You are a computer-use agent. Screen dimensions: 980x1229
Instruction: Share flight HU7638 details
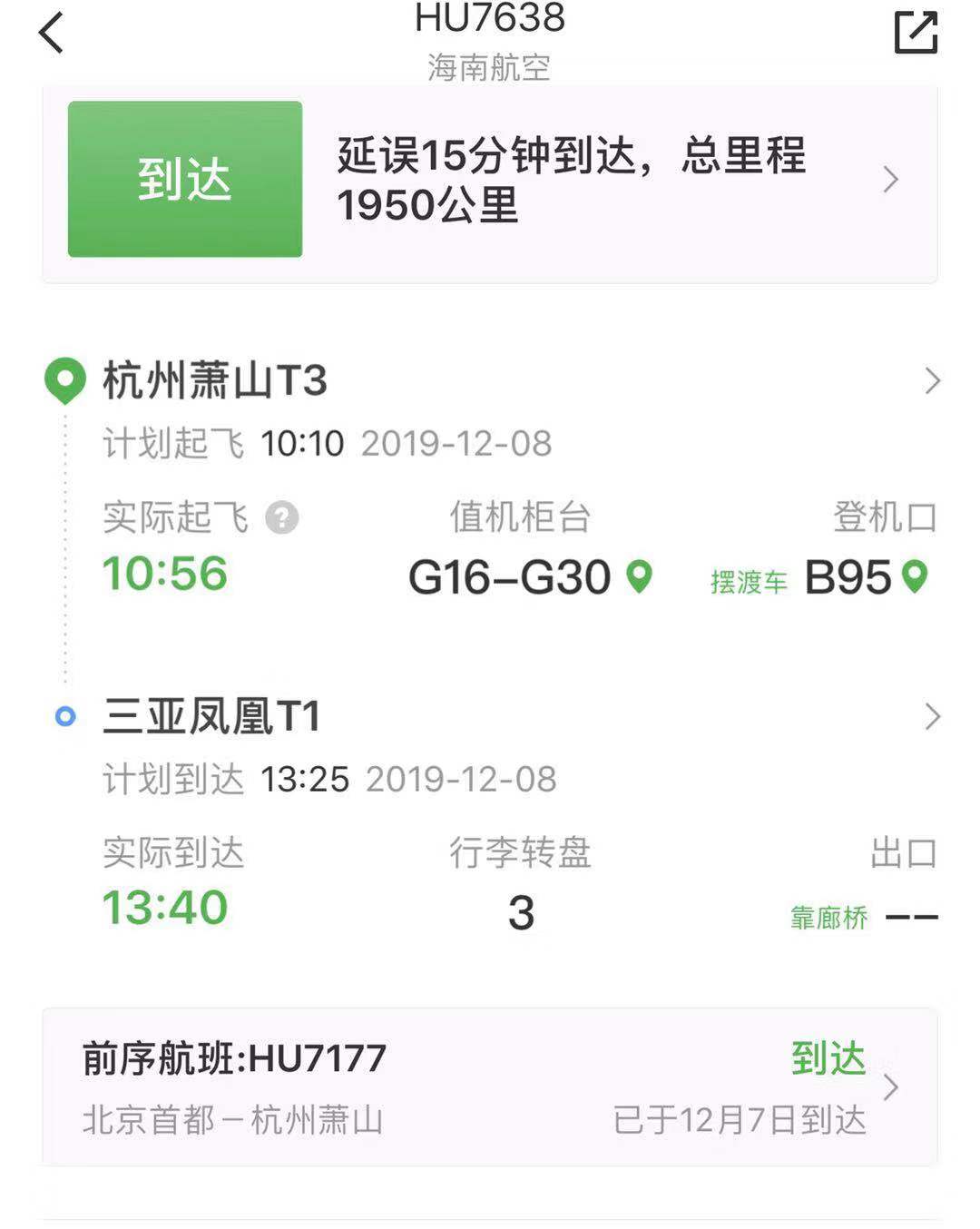point(915,33)
